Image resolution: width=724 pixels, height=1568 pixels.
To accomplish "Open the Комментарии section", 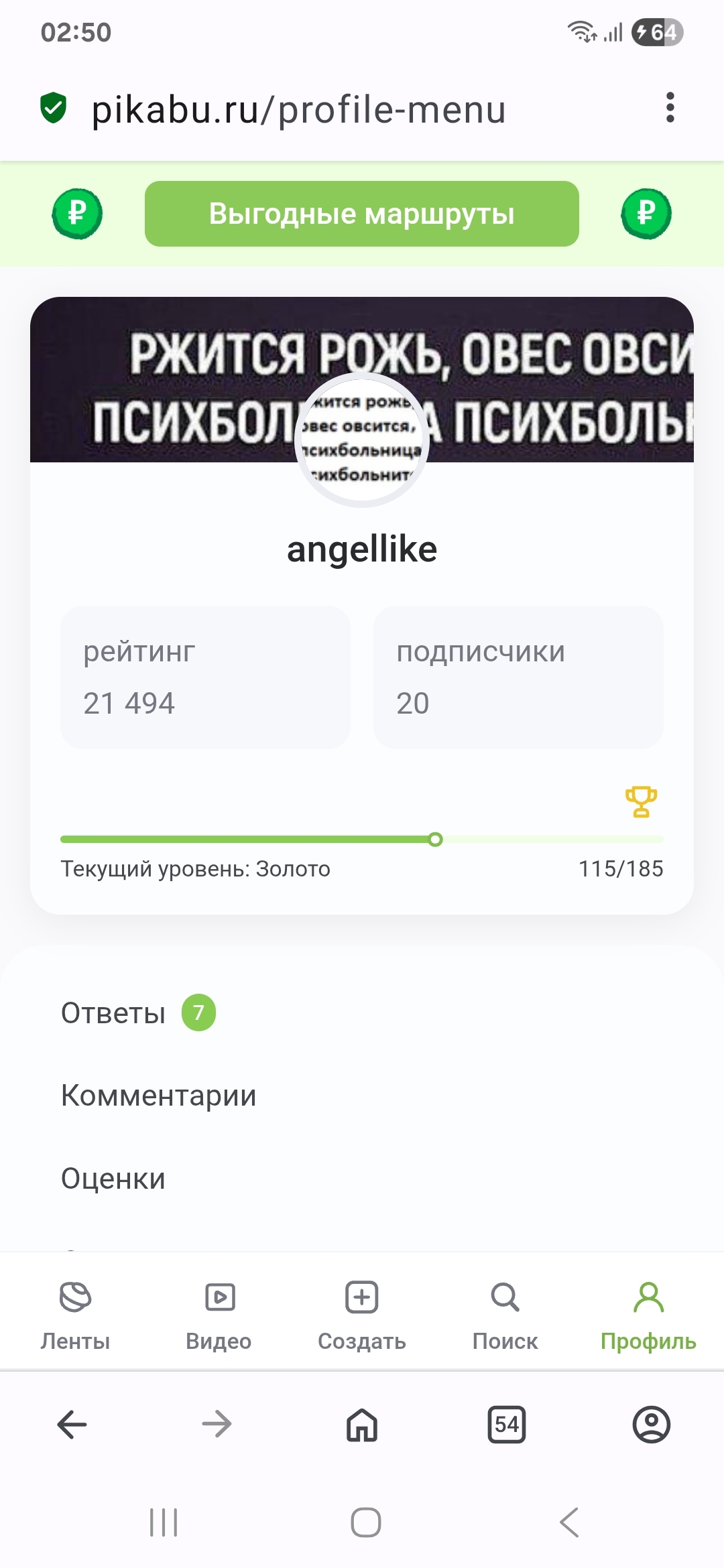I will click(158, 1096).
